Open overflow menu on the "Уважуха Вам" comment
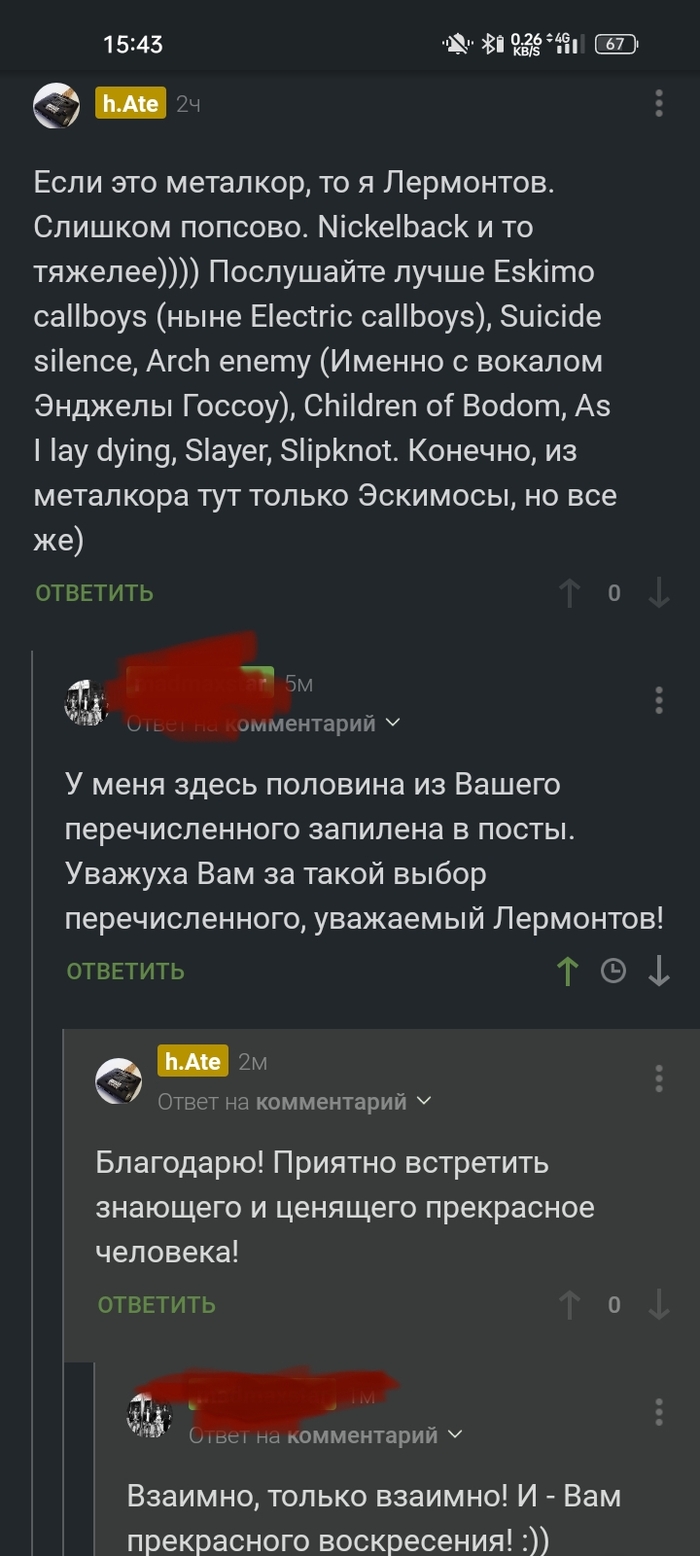 [658, 700]
